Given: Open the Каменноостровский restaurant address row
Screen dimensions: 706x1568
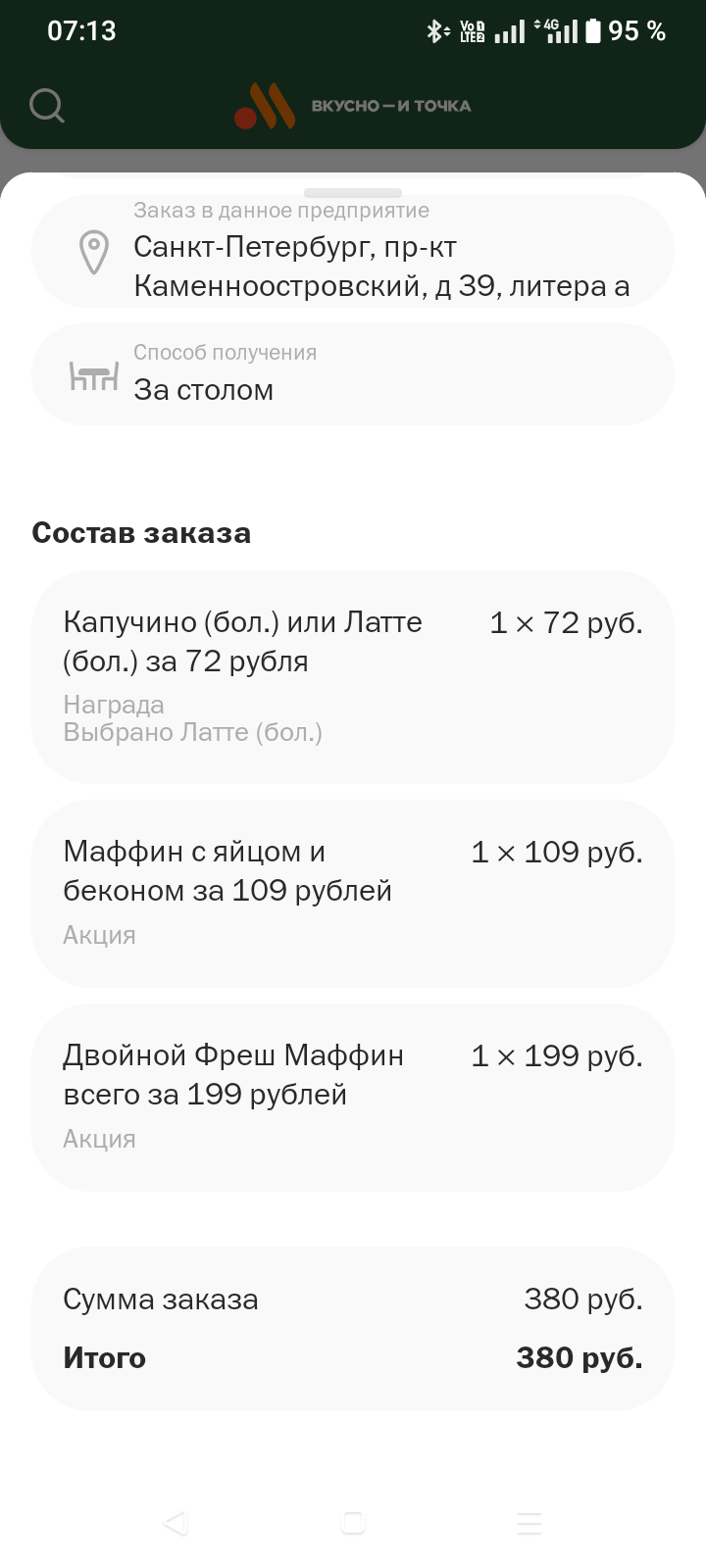Looking at the screenshot, I should coord(353,253).
